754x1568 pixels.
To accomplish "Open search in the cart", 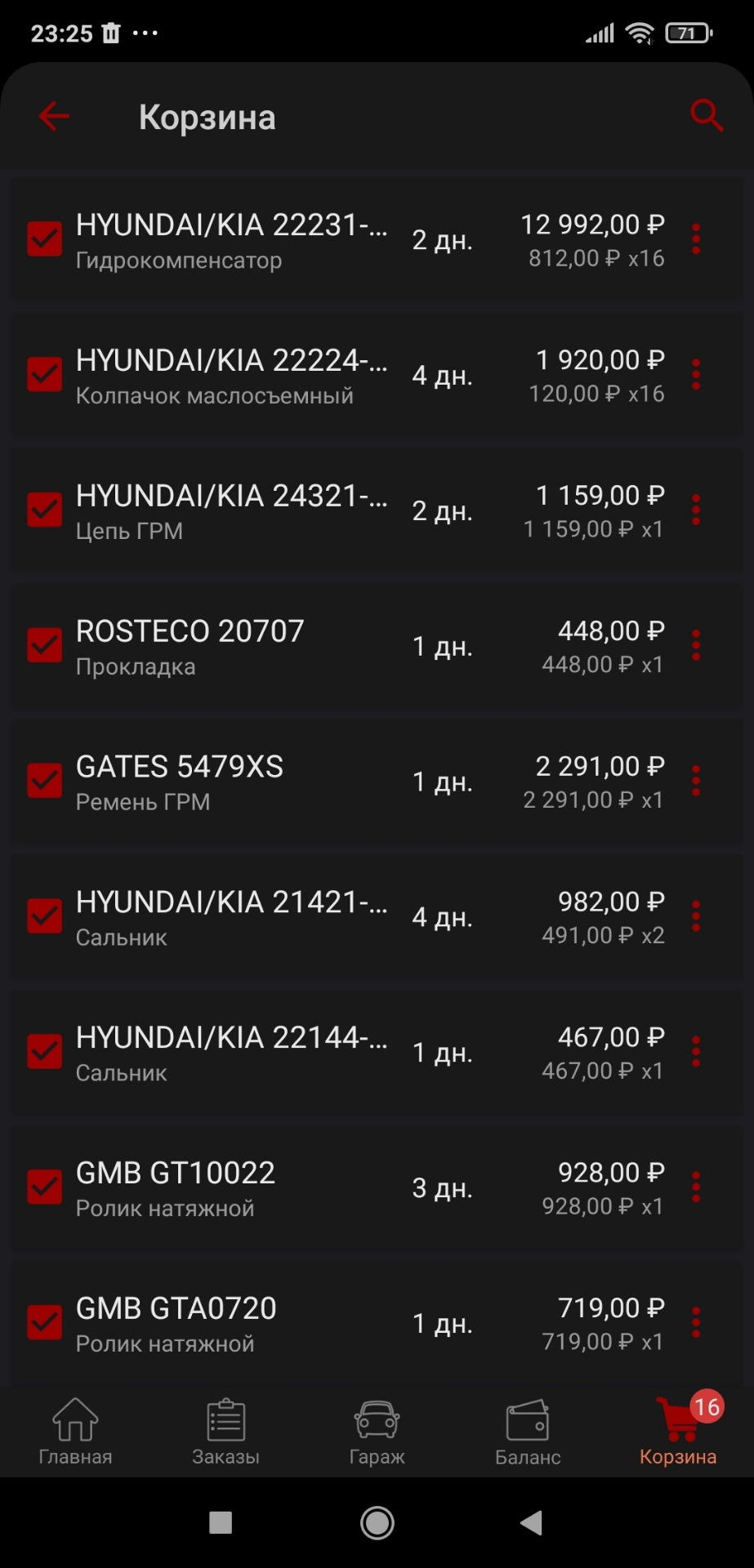I will click(706, 116).
